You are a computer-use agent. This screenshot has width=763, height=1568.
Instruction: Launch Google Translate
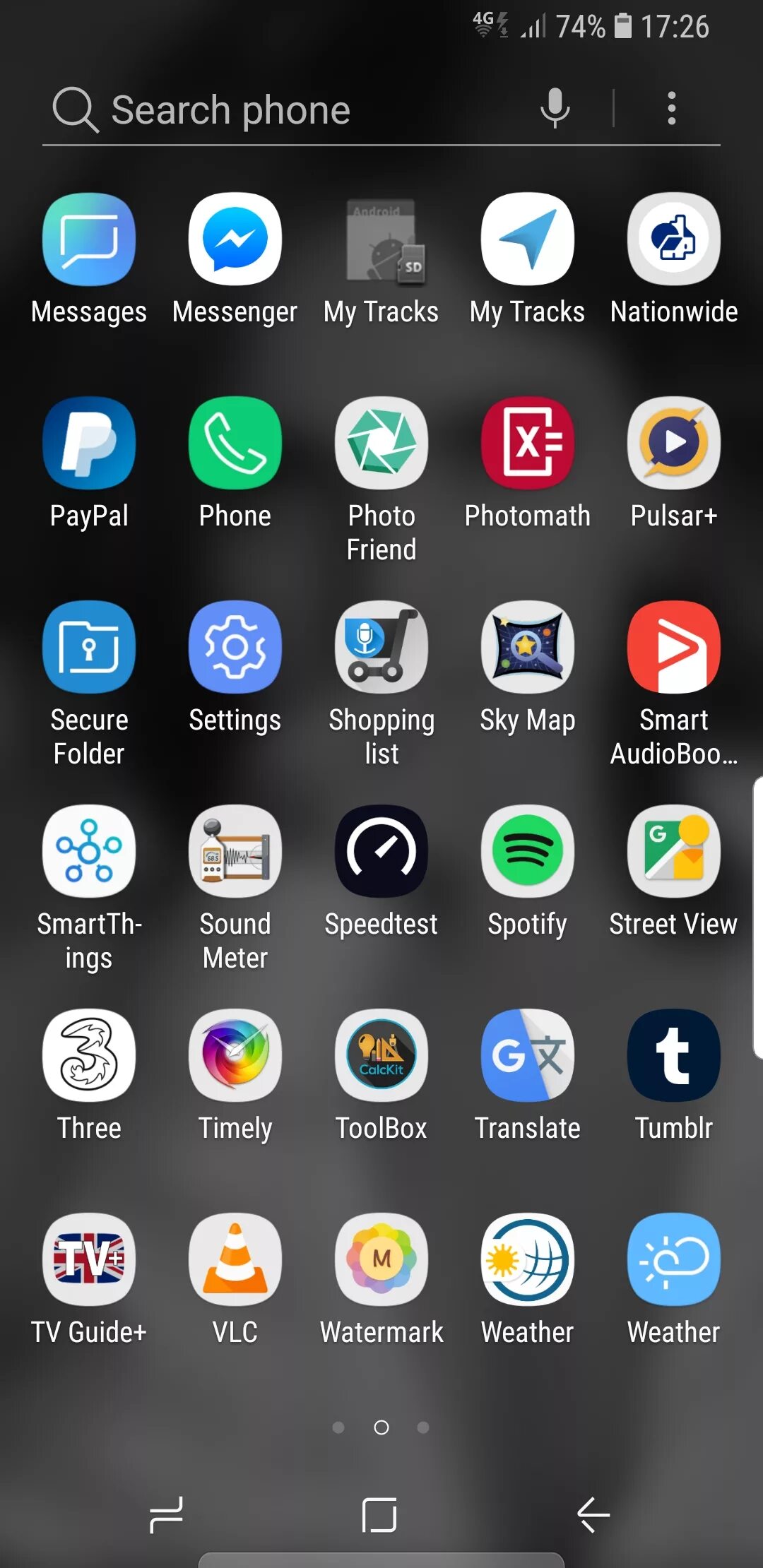tap(527, 1056)
